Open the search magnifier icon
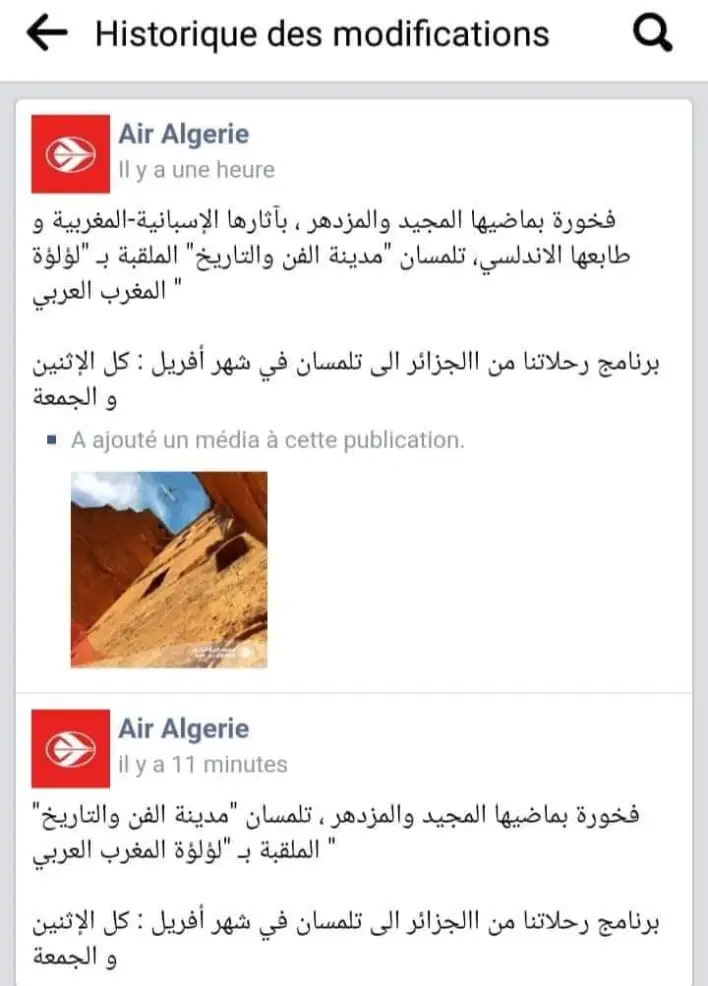Screen dimensions: 708x986 653,33
